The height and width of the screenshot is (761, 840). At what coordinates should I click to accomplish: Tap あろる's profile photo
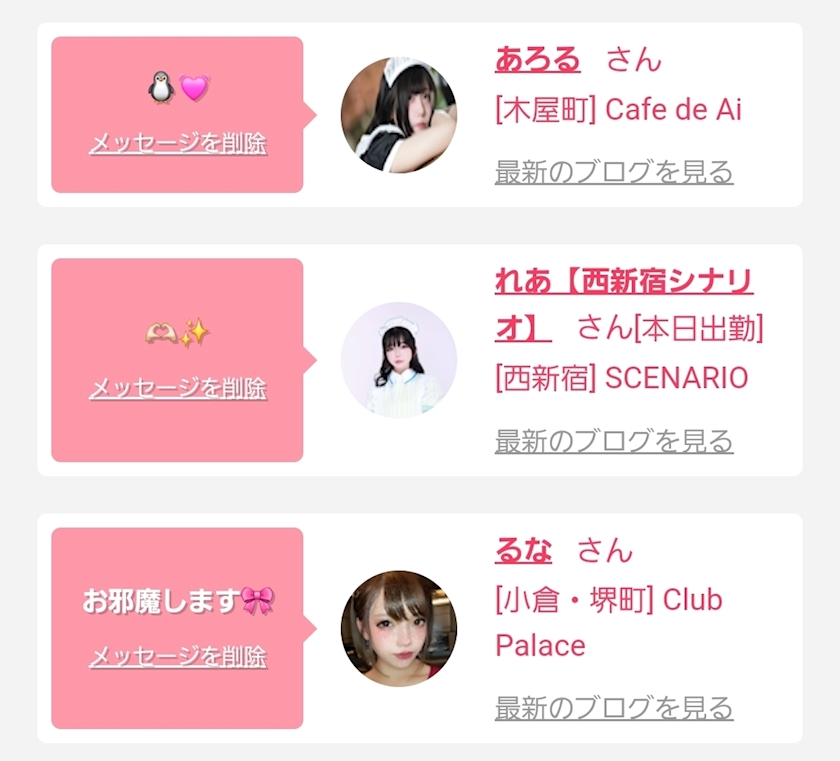399,115
